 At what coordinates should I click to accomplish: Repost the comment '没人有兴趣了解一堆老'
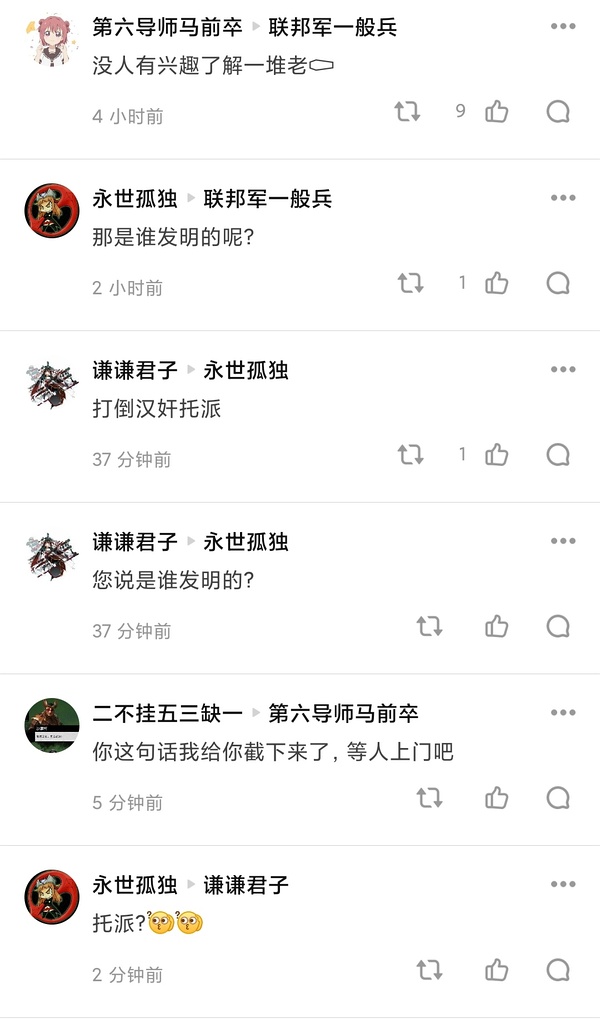[407, 112]
